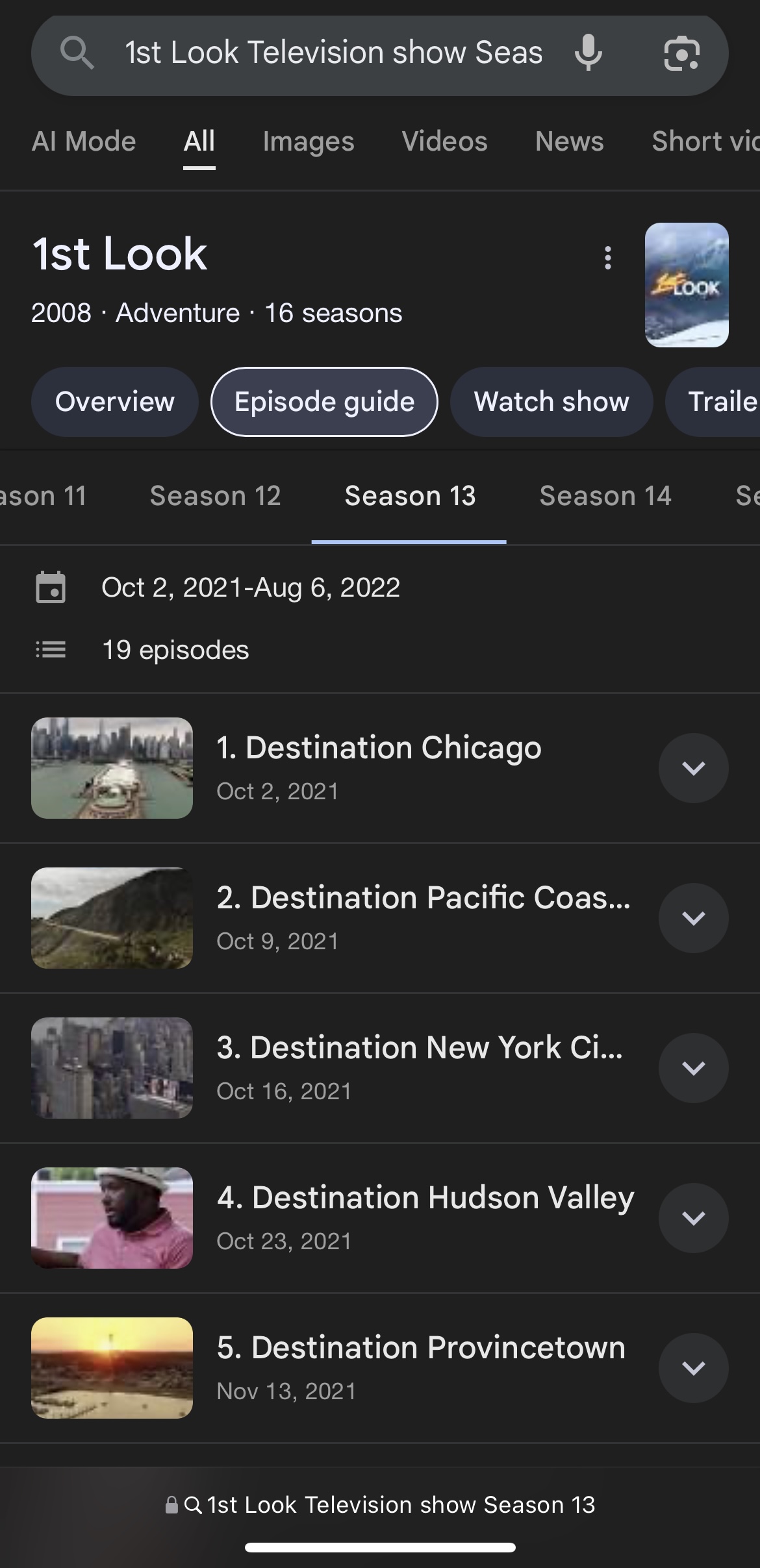Viewport: 760px width, 1568px height.
Task: Select the Episode guide chip
Action: (x=324, y=402)
